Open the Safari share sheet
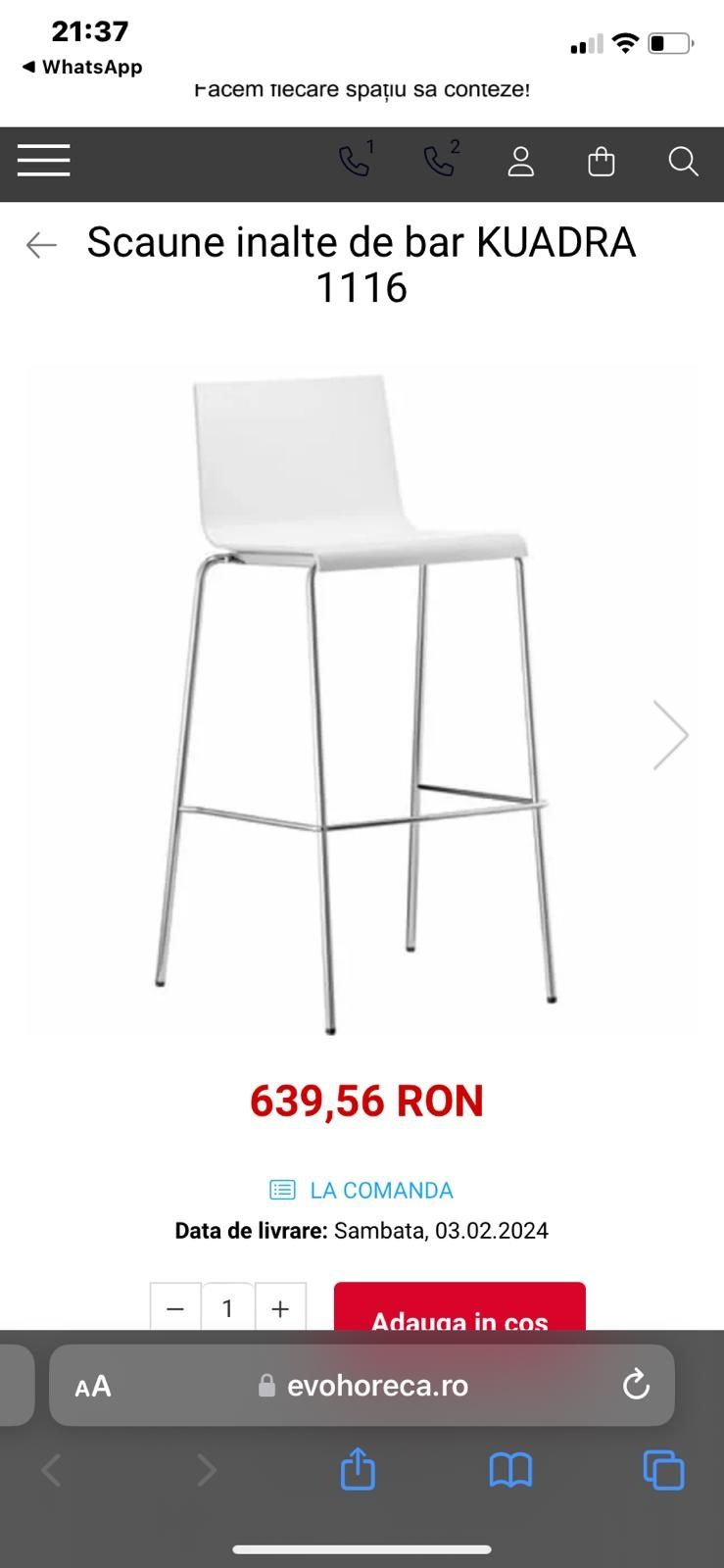The height and width of the screenshot is (1568, 724). [x=358, y=1470]
